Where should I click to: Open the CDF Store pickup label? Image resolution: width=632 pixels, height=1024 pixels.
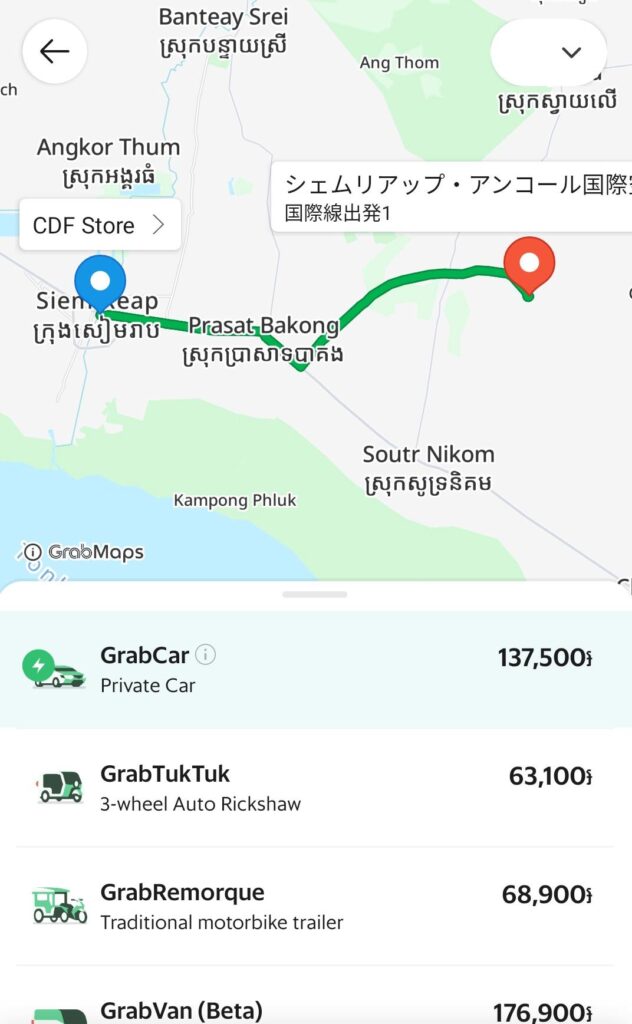[99, 225]
